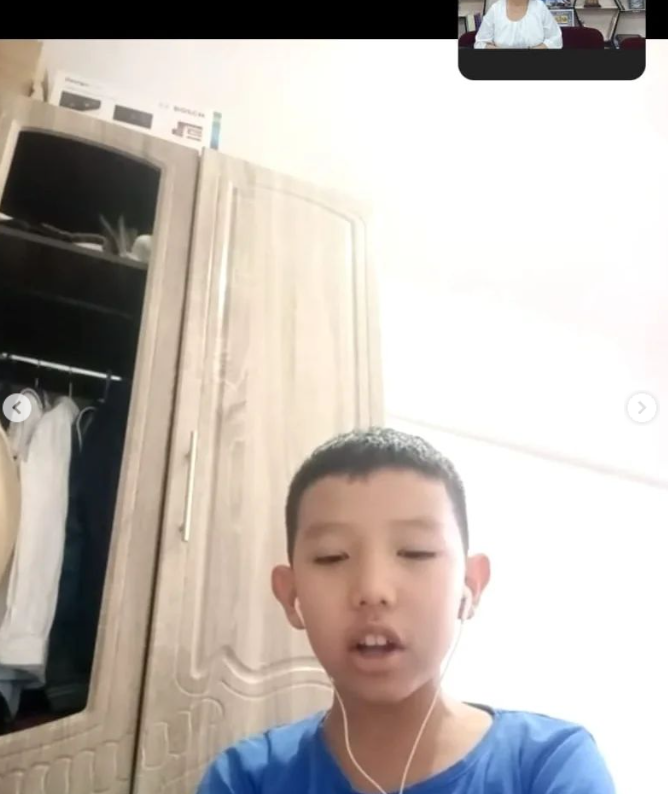Screen dimensions: 668x794
Task: Go to the previous carousel image
Action: [16, 408]
